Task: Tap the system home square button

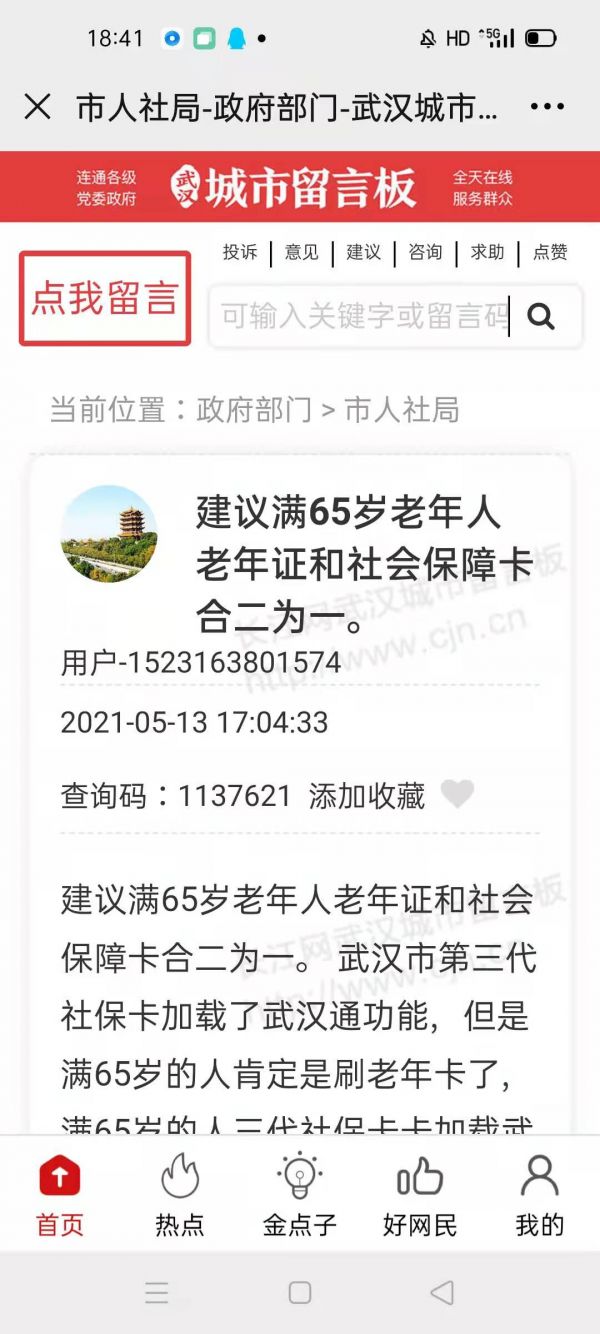Action: click(300, 1292)
